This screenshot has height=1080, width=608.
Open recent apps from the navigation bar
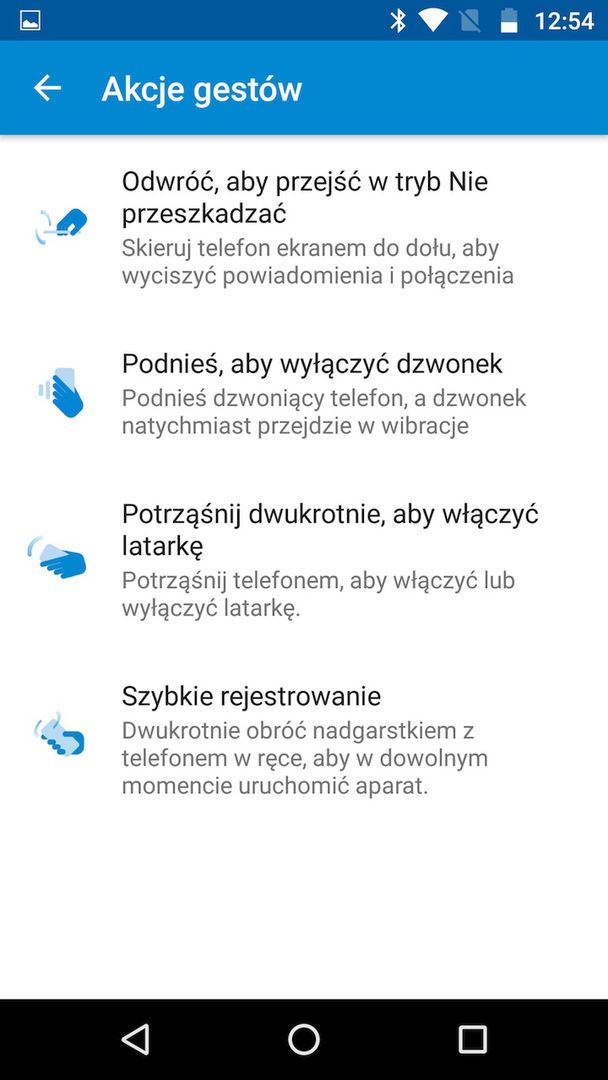[x=472, y=1040]
